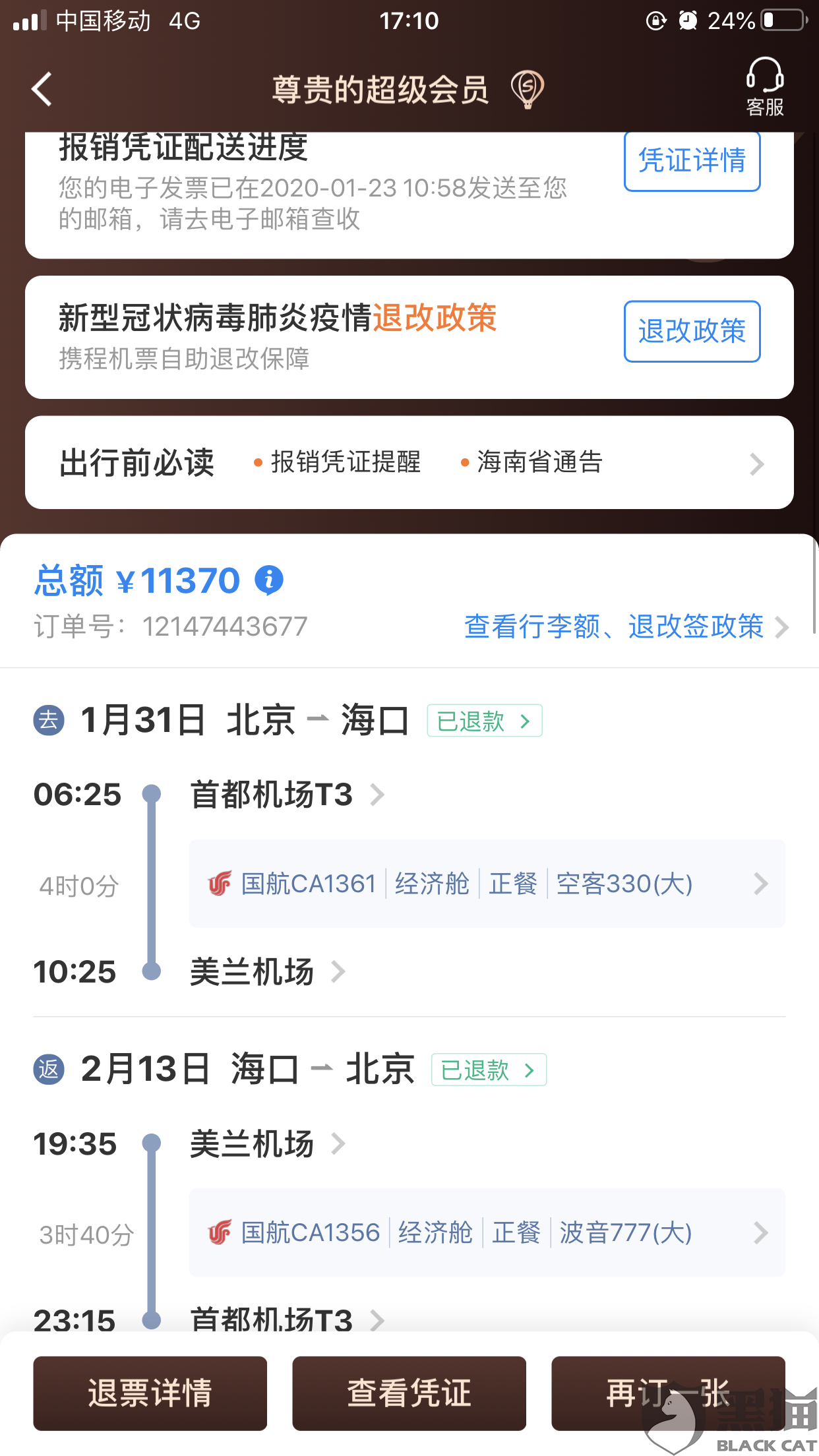
Task: Tap the 退票详情 button
Action: point(150,1393)
